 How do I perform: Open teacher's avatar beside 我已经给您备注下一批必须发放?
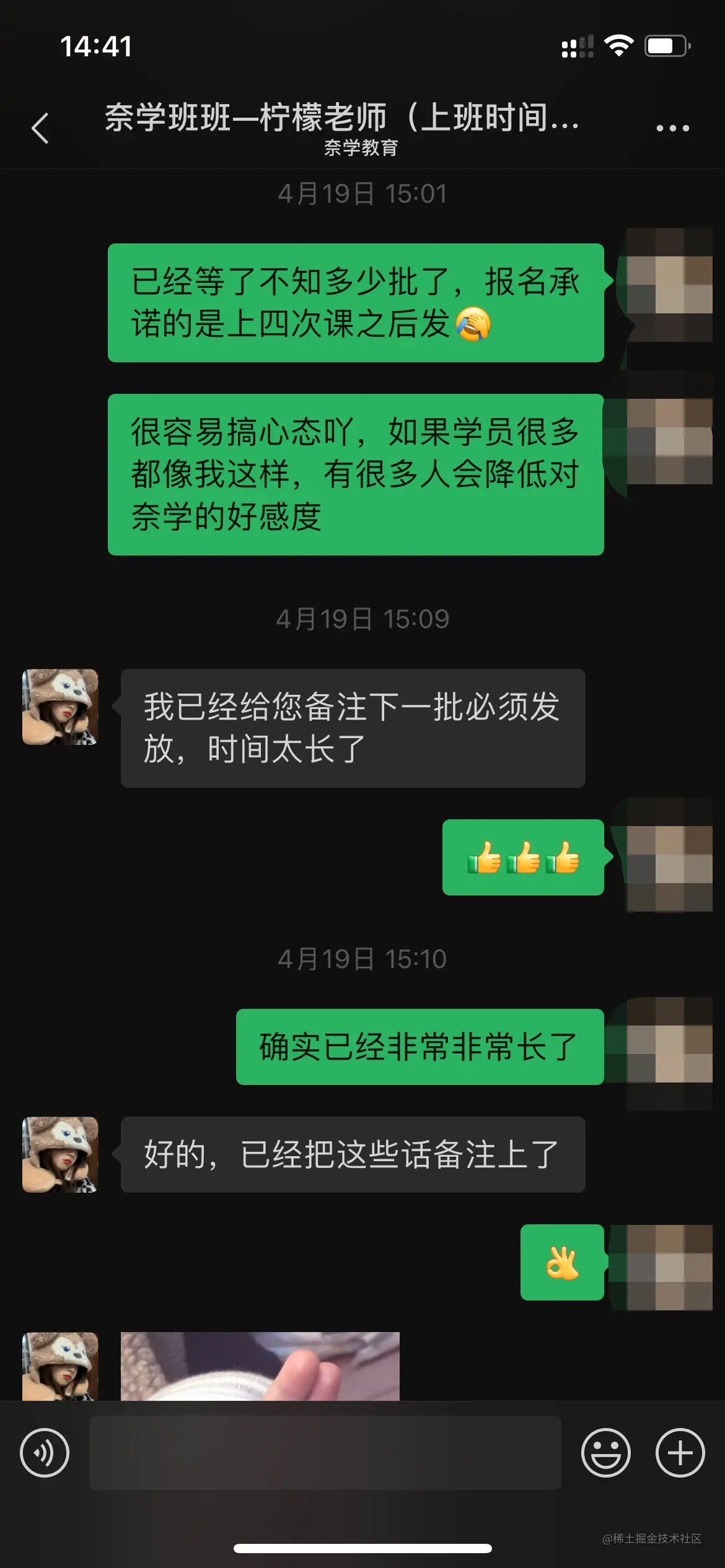[x=60, y=707]
